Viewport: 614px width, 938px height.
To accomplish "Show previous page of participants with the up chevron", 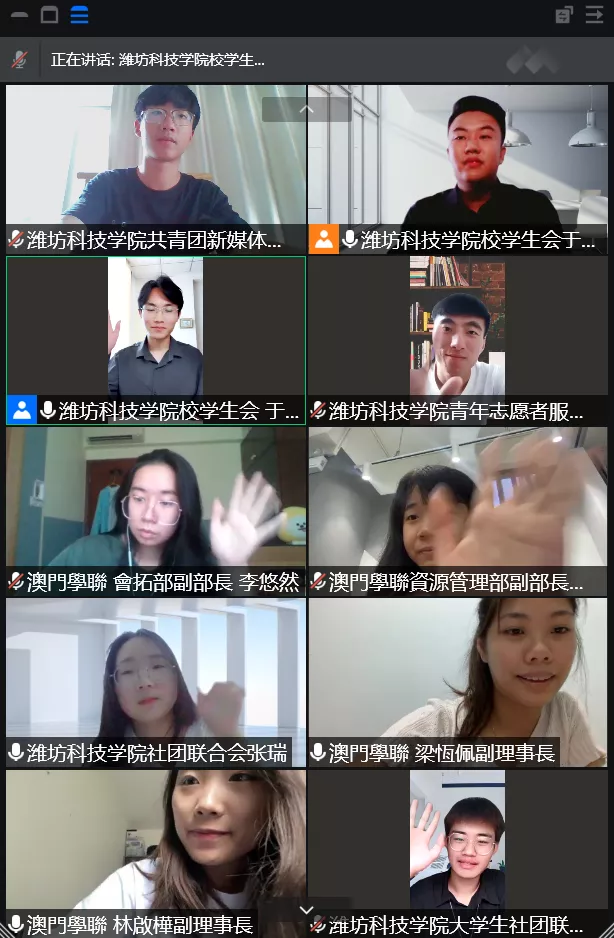I will tap(306, 109).
